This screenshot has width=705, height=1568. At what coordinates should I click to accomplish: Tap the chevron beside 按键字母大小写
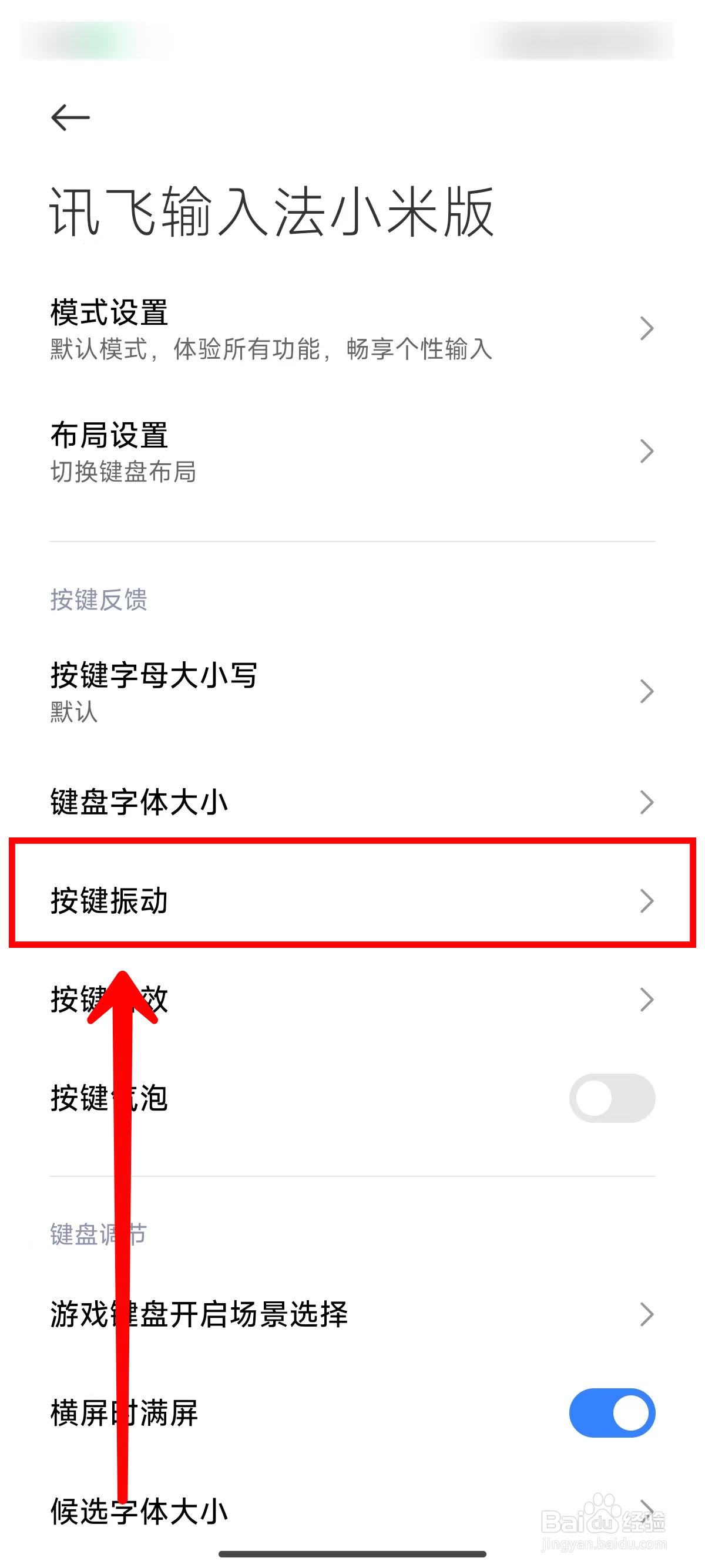tap(647, 691)
